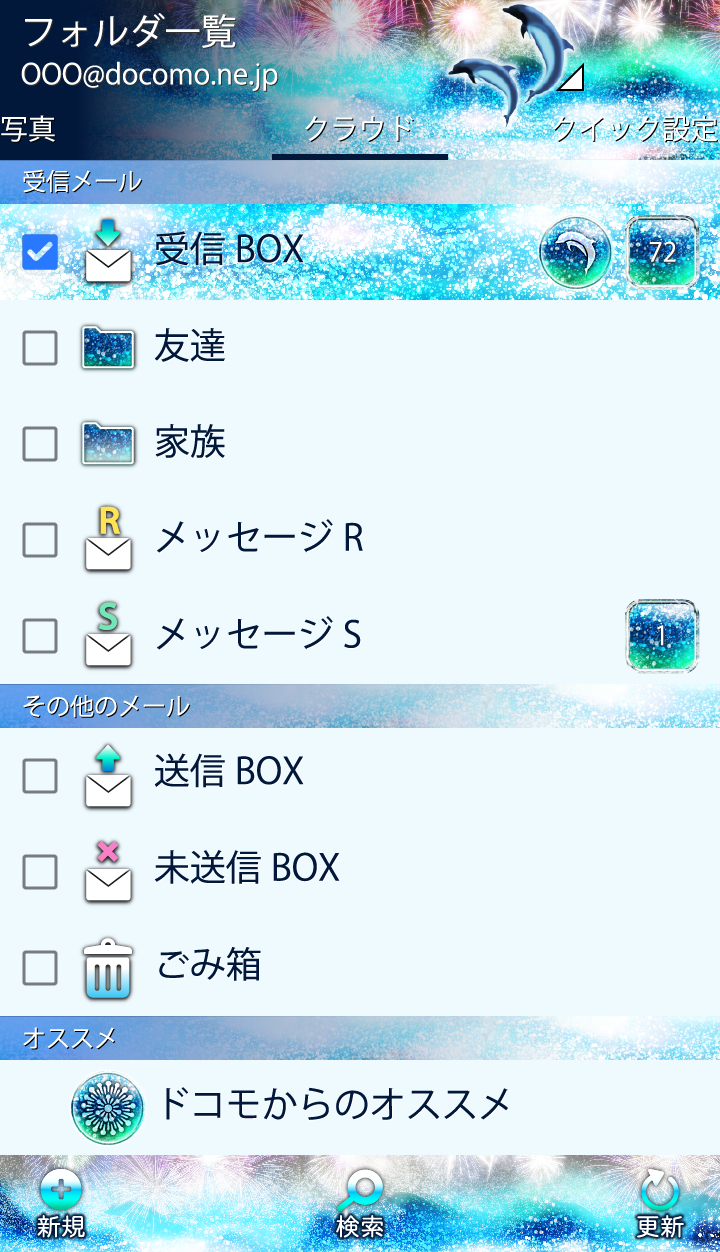Viewport: 720px width, 1252px height.
Task: Open the ごみ箱 trash folder
Action: point(208,966)
